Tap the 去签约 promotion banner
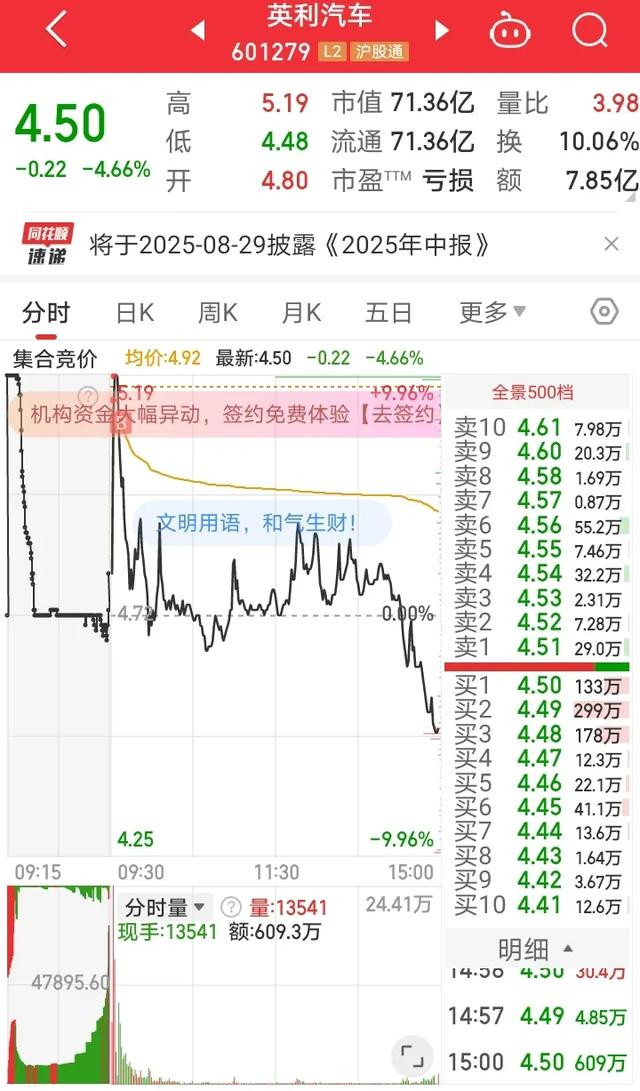 (x=224, y=415)
